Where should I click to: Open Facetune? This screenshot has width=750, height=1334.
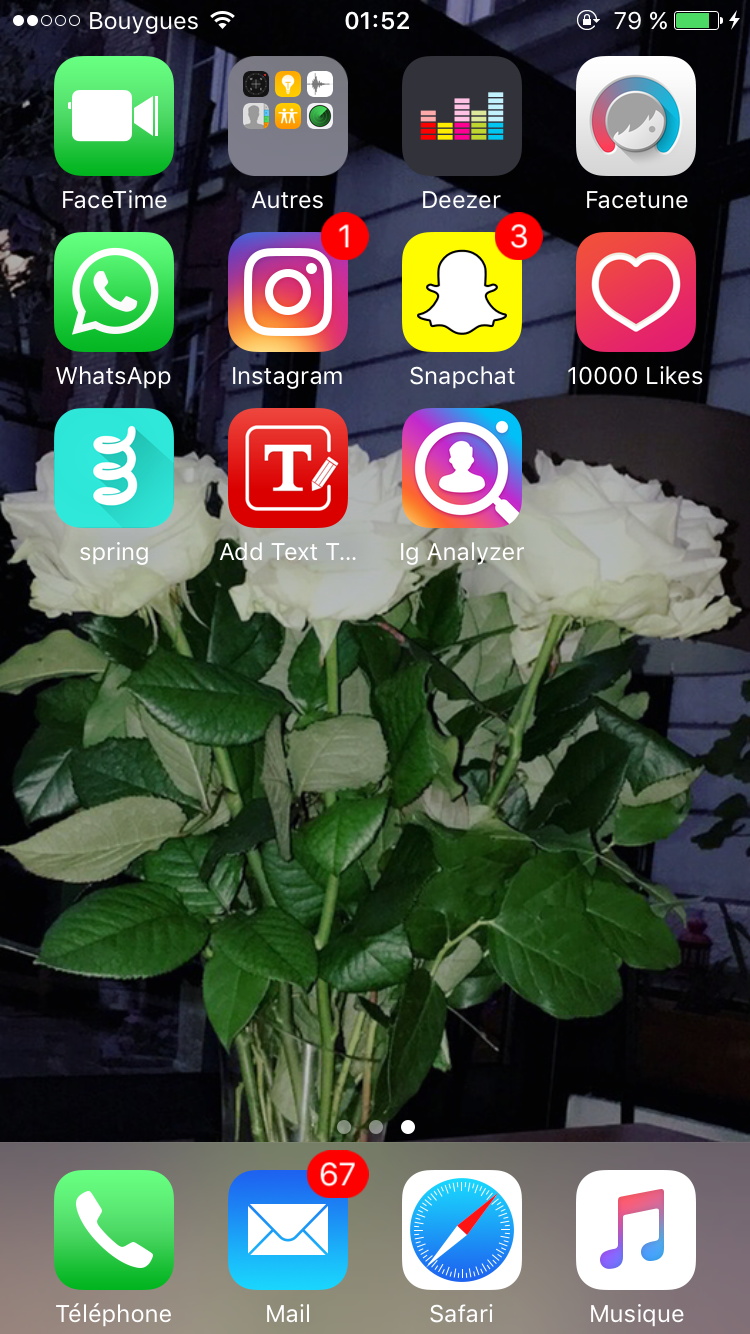636,116
